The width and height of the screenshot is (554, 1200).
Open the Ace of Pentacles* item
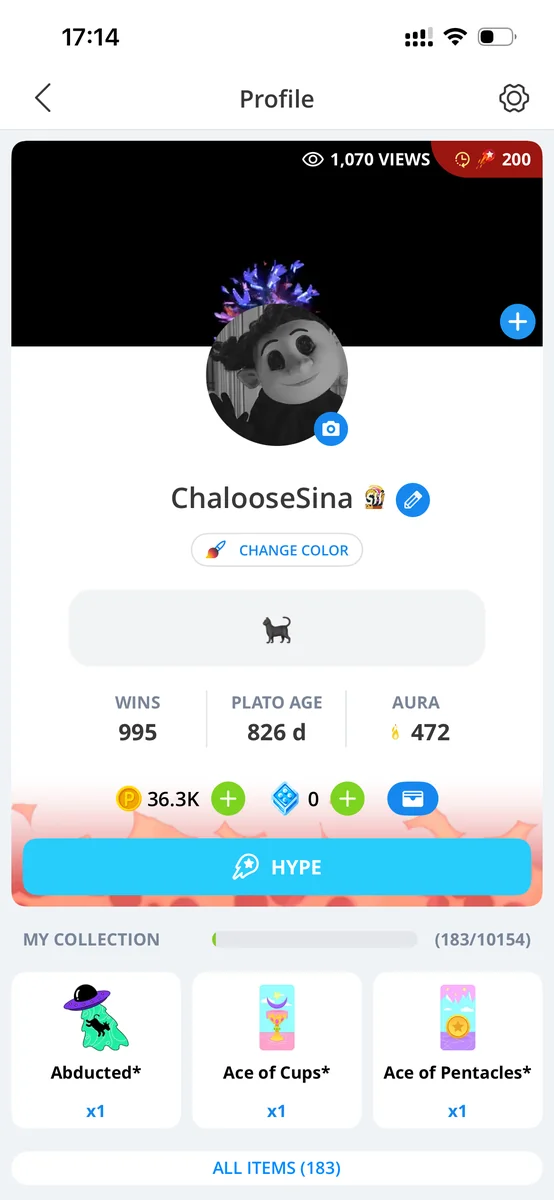click(458, 1050)
